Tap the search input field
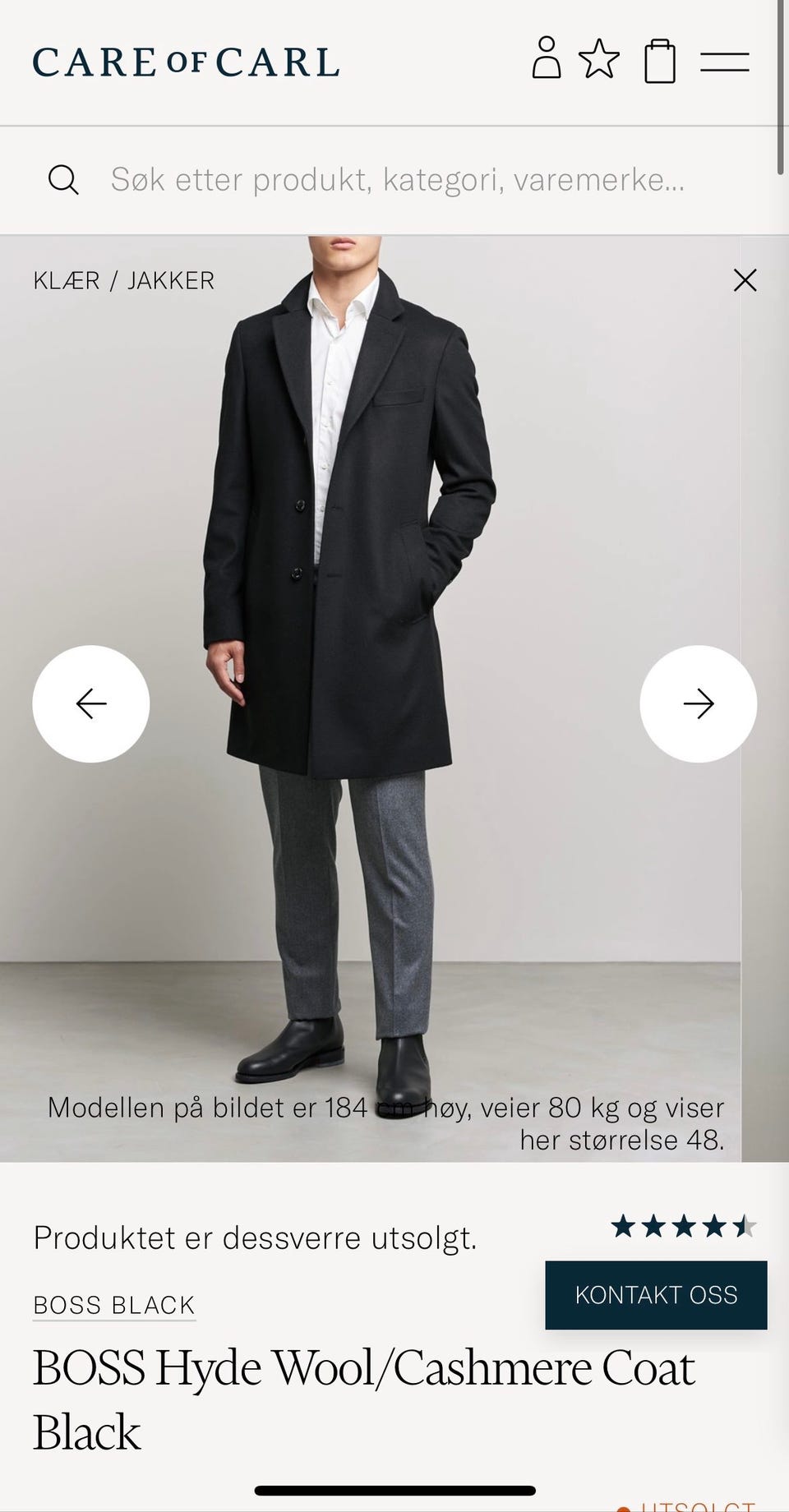The image size is (789, 1512). click(394, 179)
